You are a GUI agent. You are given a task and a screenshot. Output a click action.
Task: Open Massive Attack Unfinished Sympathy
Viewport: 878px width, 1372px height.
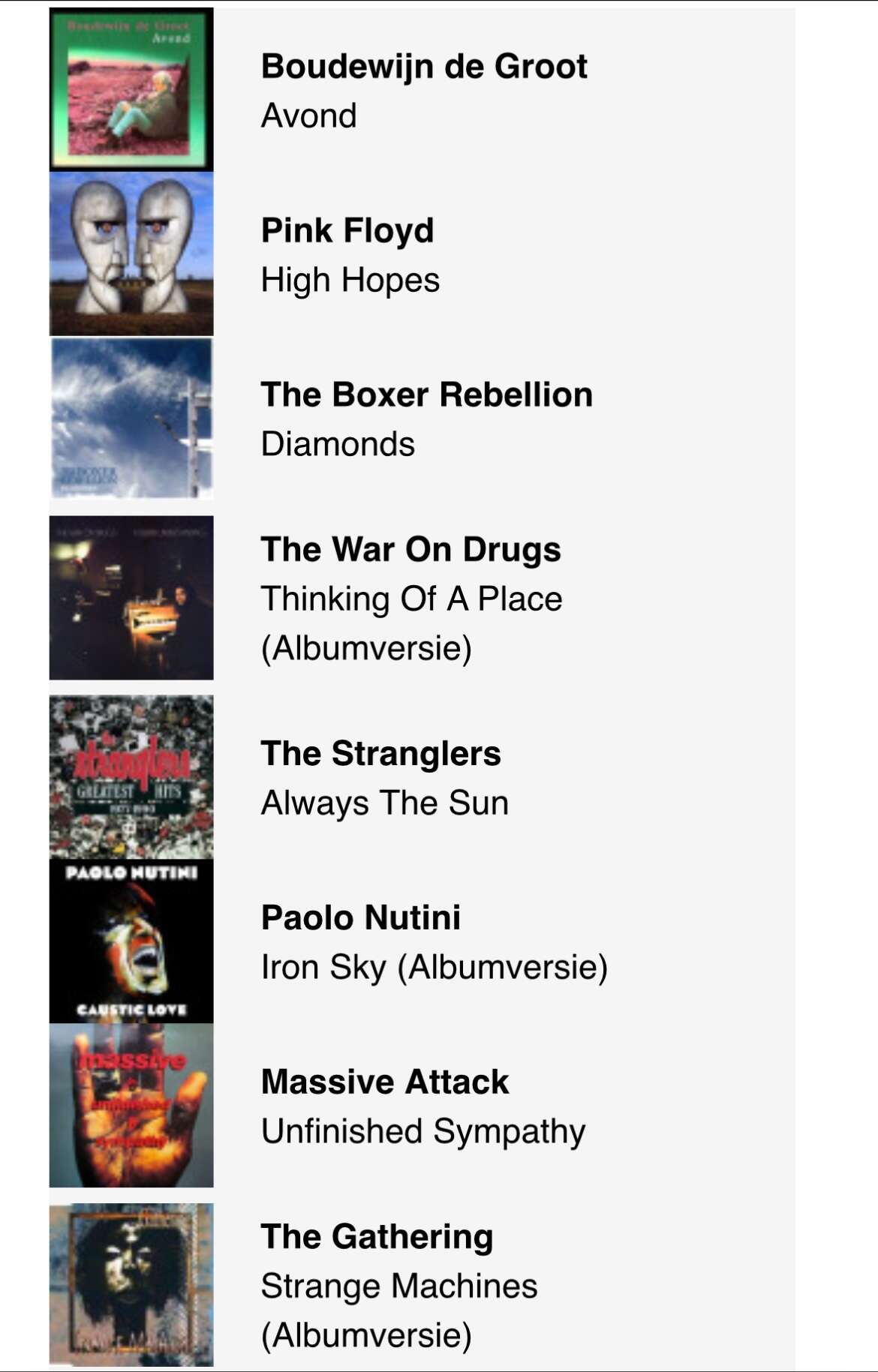[422, 1106]
